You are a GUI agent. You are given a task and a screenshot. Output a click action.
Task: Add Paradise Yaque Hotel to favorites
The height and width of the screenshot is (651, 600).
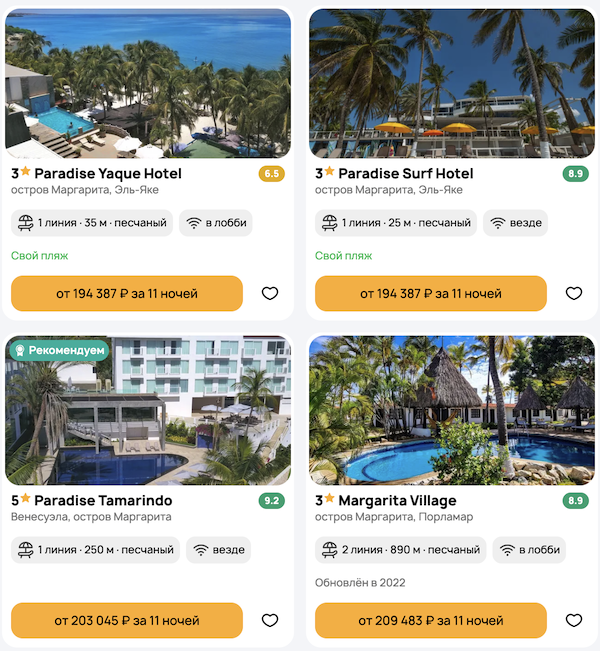tap(269, 293)
